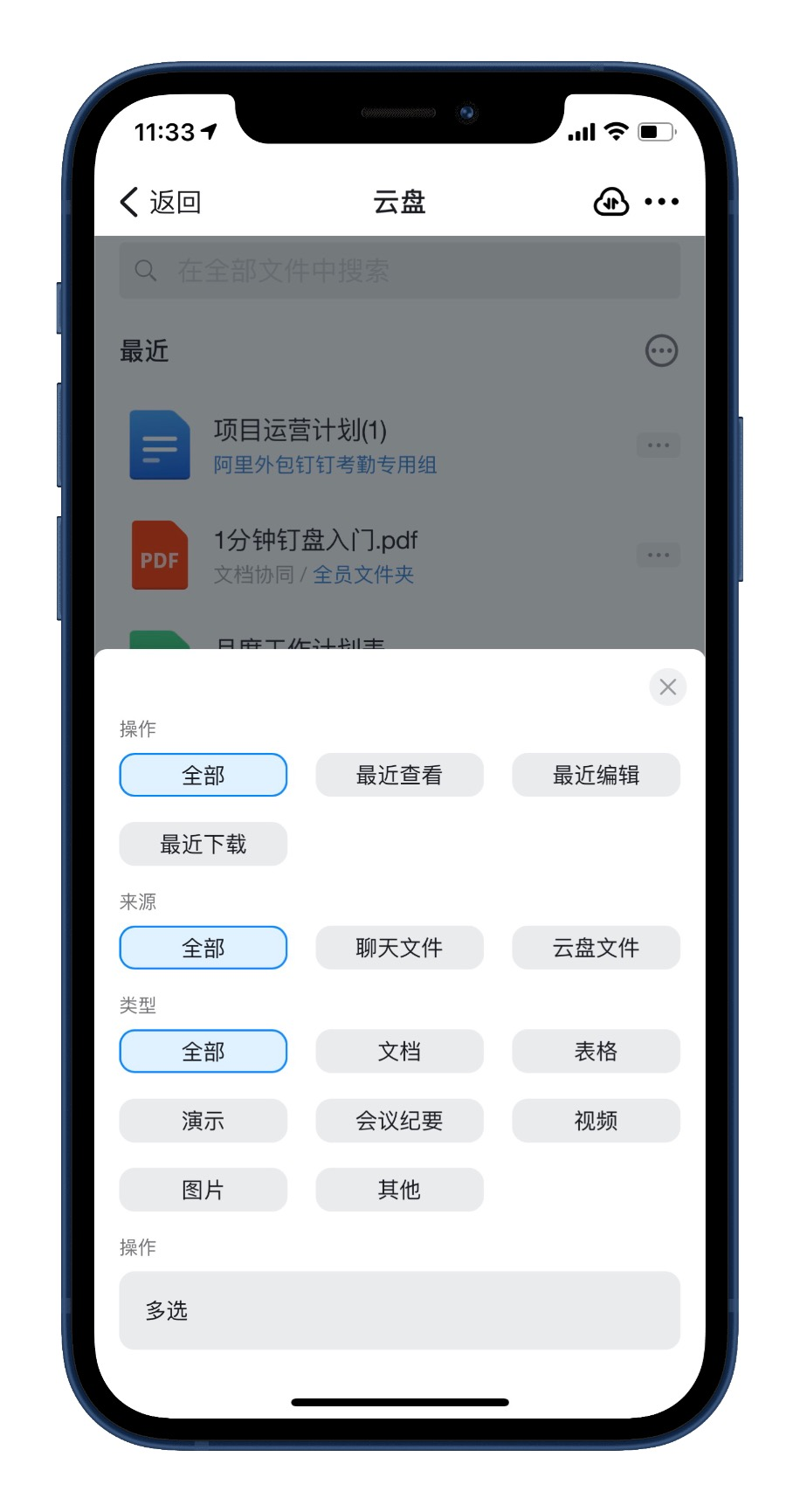This screenshot has width=800, height=1512.
Task: Select 全部 under the 类型 section
Action: pos(203,1051)
